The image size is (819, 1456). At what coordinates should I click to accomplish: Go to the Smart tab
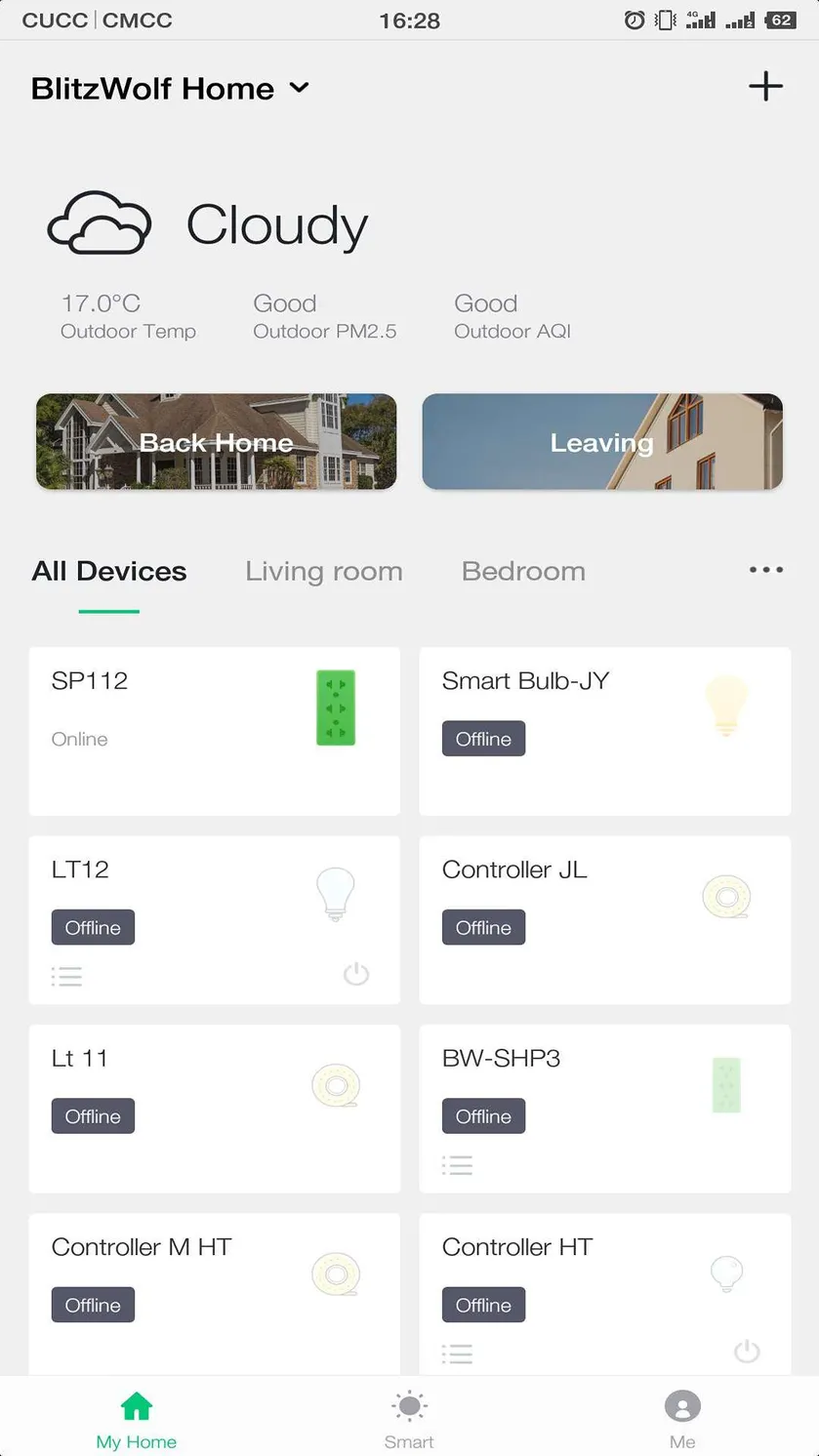click(x=409, y=1420)
